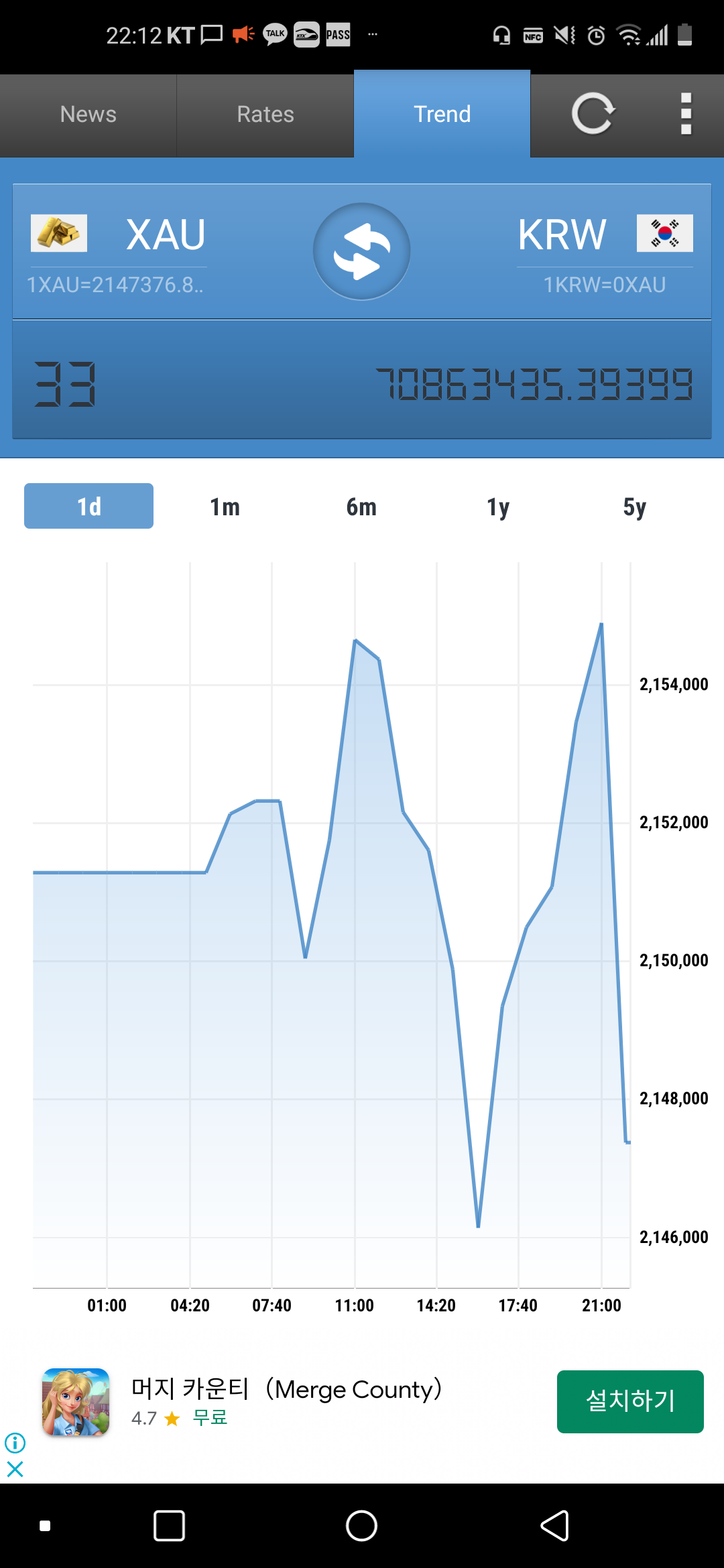The height and width of the screenshot is (1568, 724).
Task: Select the 1d trend range
Action: pyautogui.click(x=88, y=507)
